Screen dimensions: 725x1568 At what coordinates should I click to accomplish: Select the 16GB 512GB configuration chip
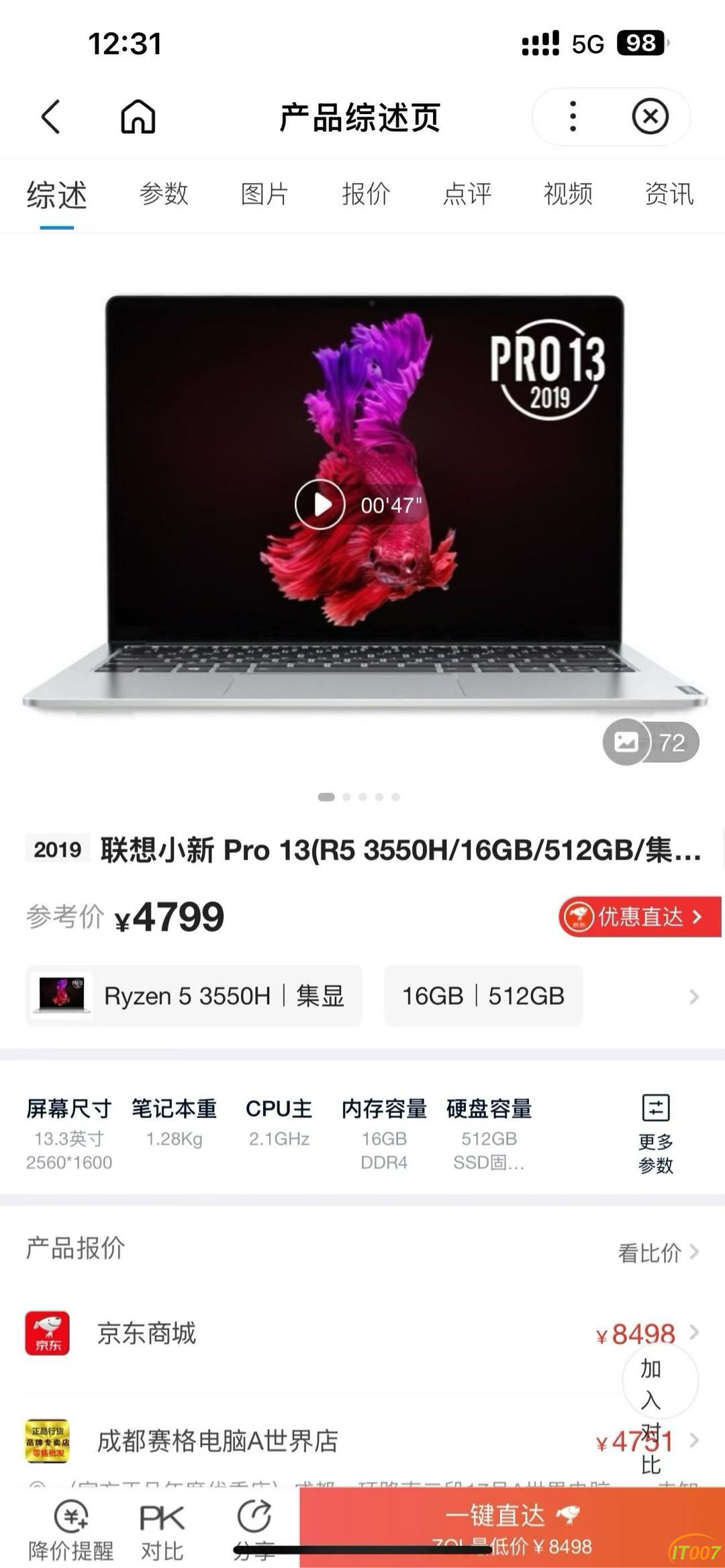[x=483, y=996]
